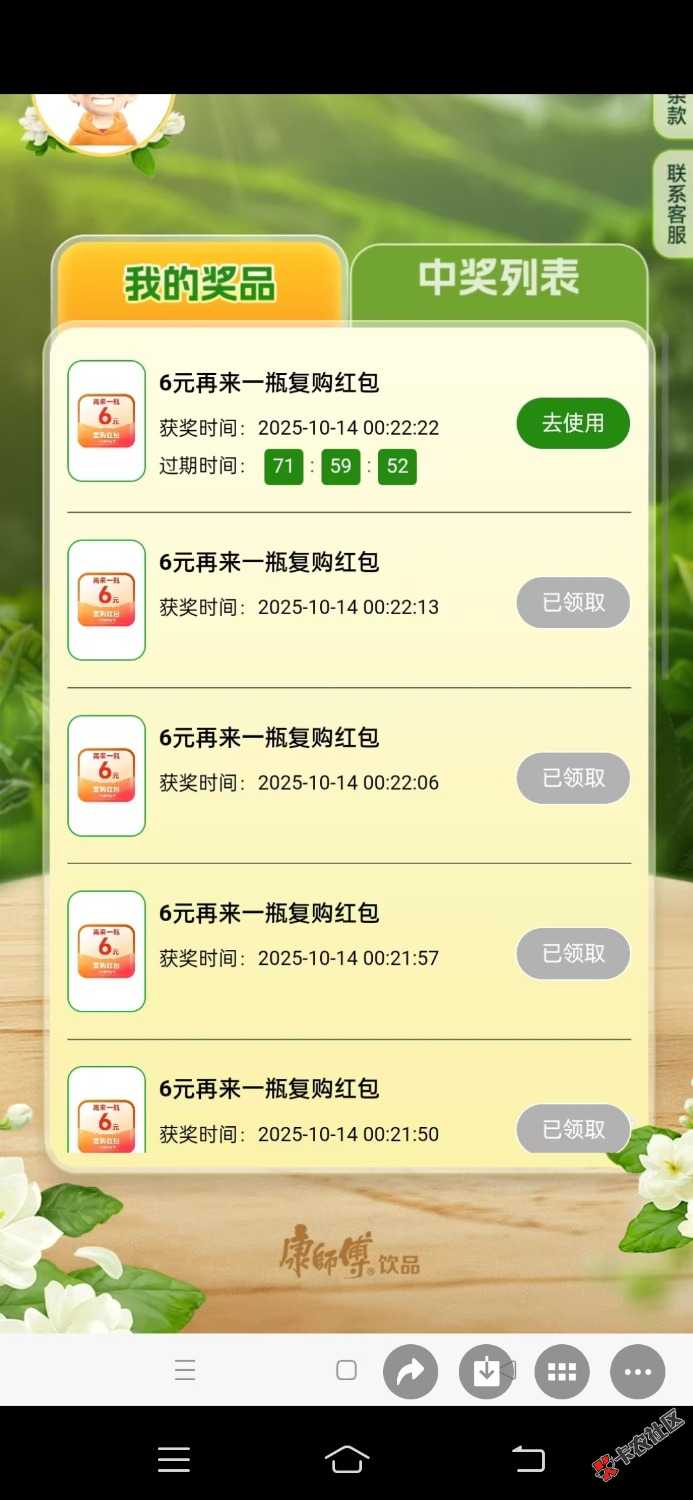Select the 我的奖品 tab

(200, 284)
